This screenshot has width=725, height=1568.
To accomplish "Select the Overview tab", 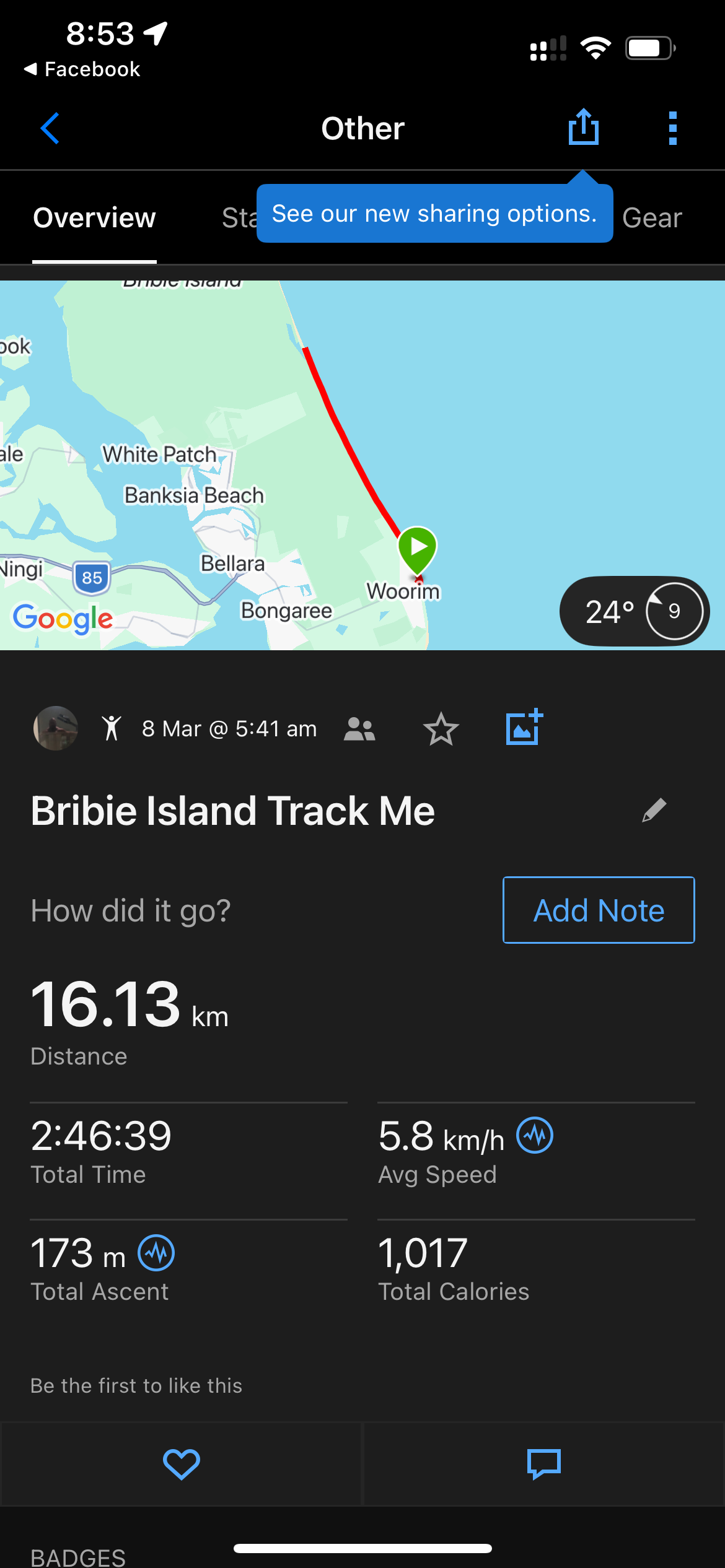I will pos(94,218).
